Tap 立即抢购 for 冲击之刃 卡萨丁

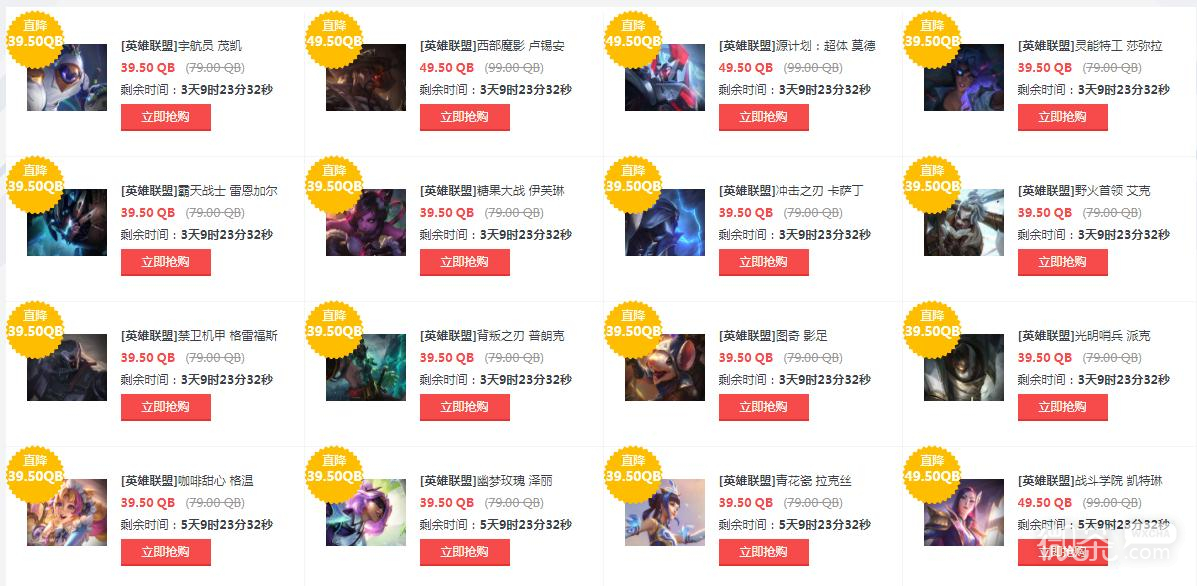tap(763, 262)
